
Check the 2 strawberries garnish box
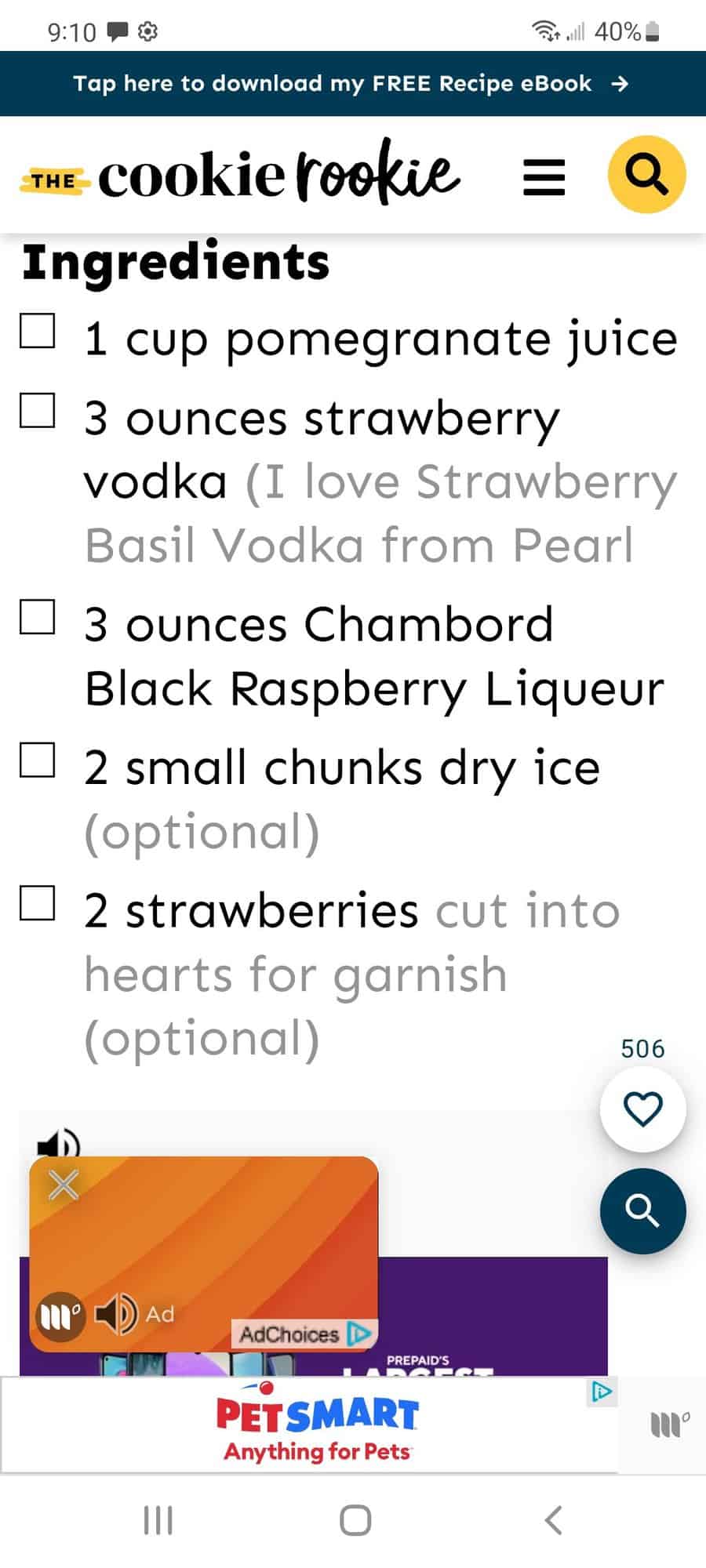click(38, 902)
